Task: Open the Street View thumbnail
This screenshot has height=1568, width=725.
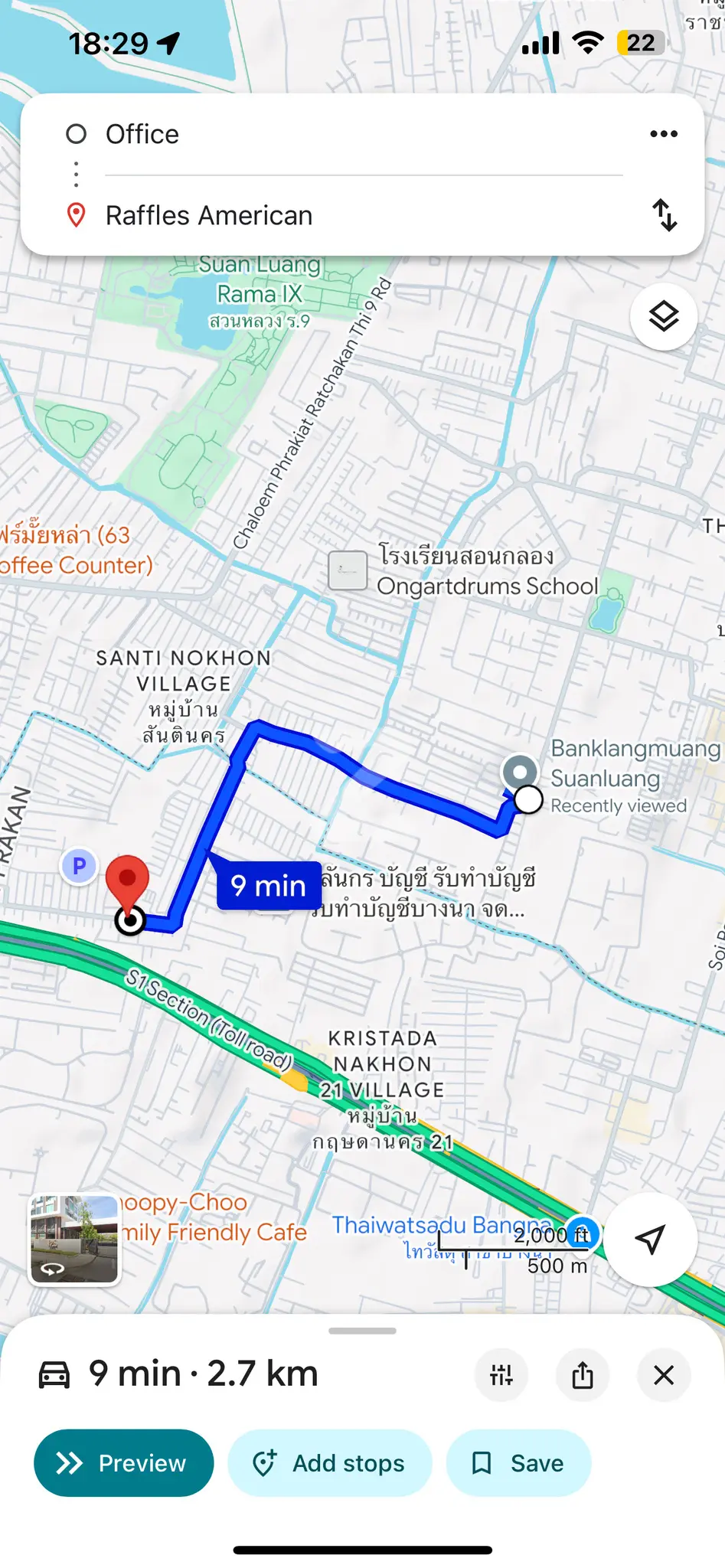Action: click(x=74, y=1240)
